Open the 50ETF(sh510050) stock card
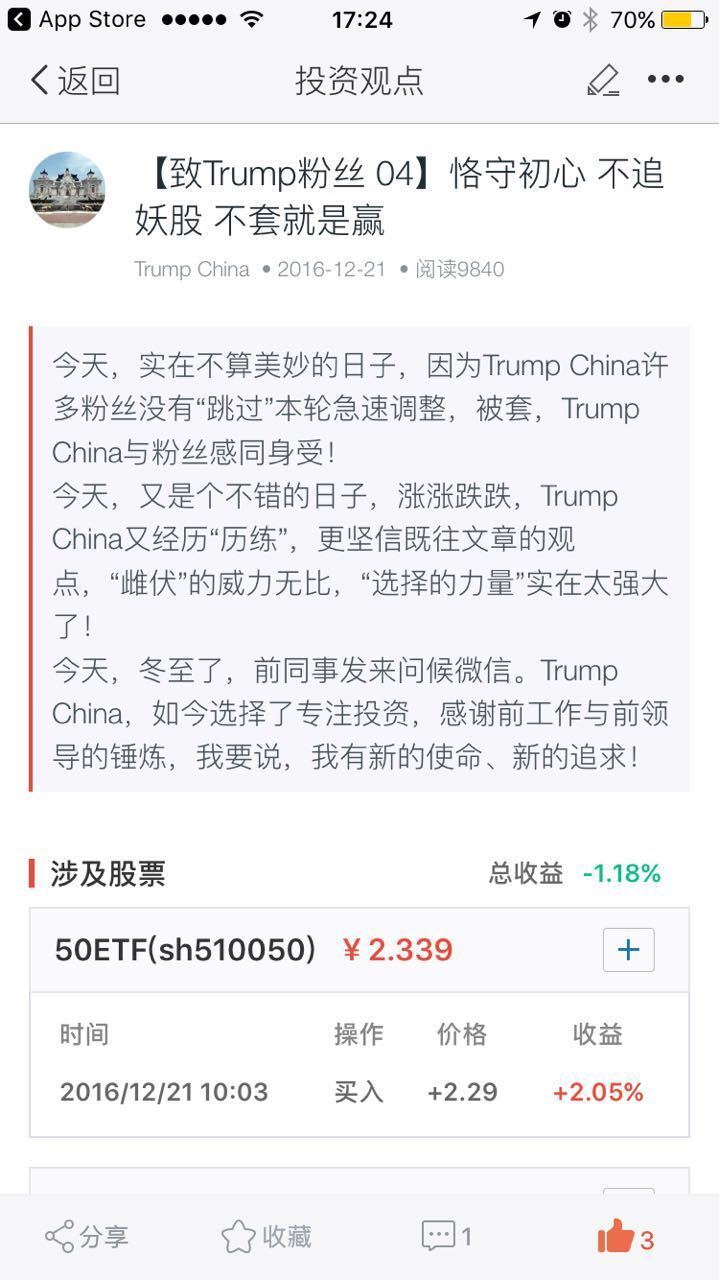 pos(185,950)
